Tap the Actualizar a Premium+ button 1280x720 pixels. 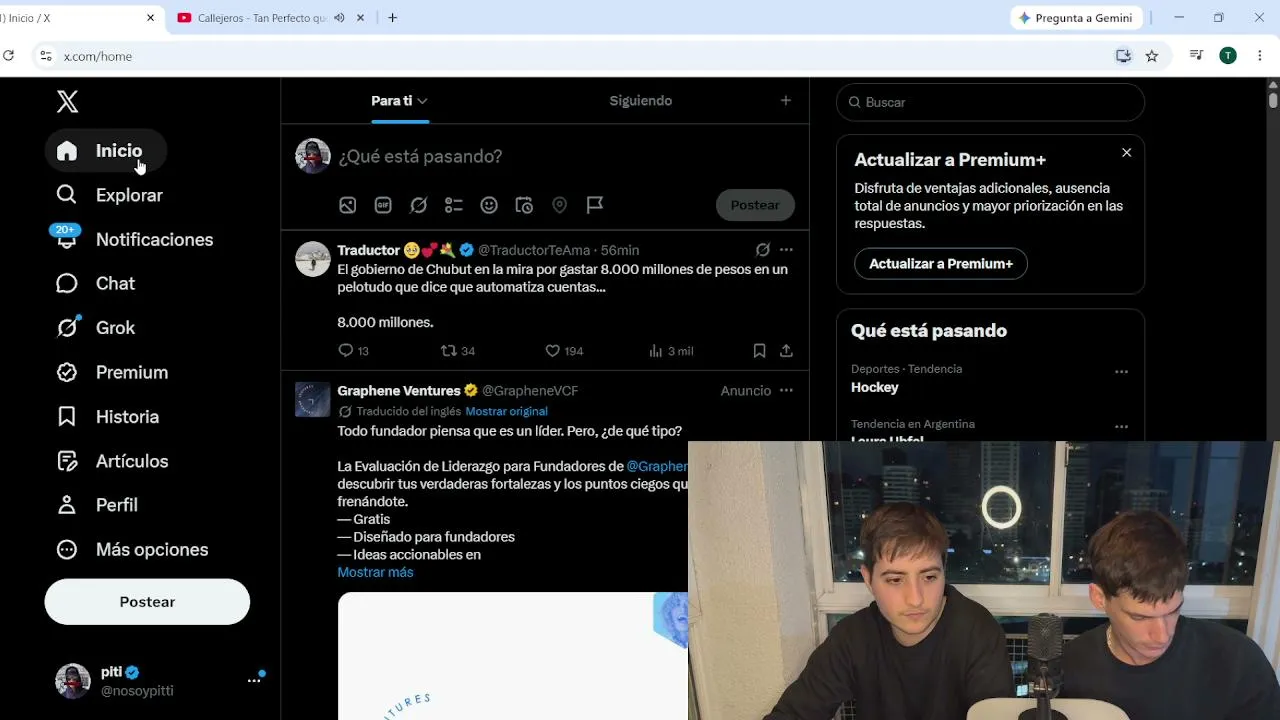[x=941, y=264]
